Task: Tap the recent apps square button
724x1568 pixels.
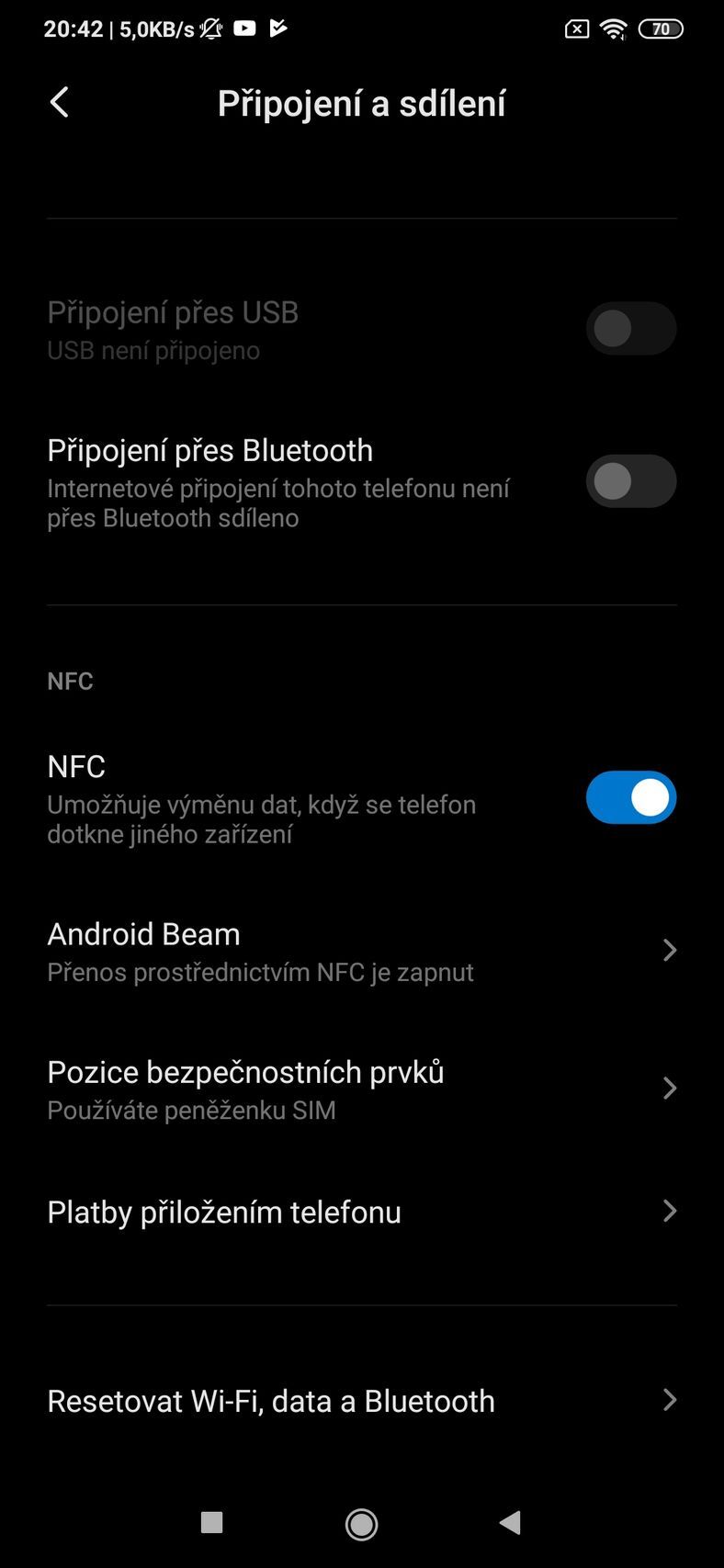Action: (210, 1522)
